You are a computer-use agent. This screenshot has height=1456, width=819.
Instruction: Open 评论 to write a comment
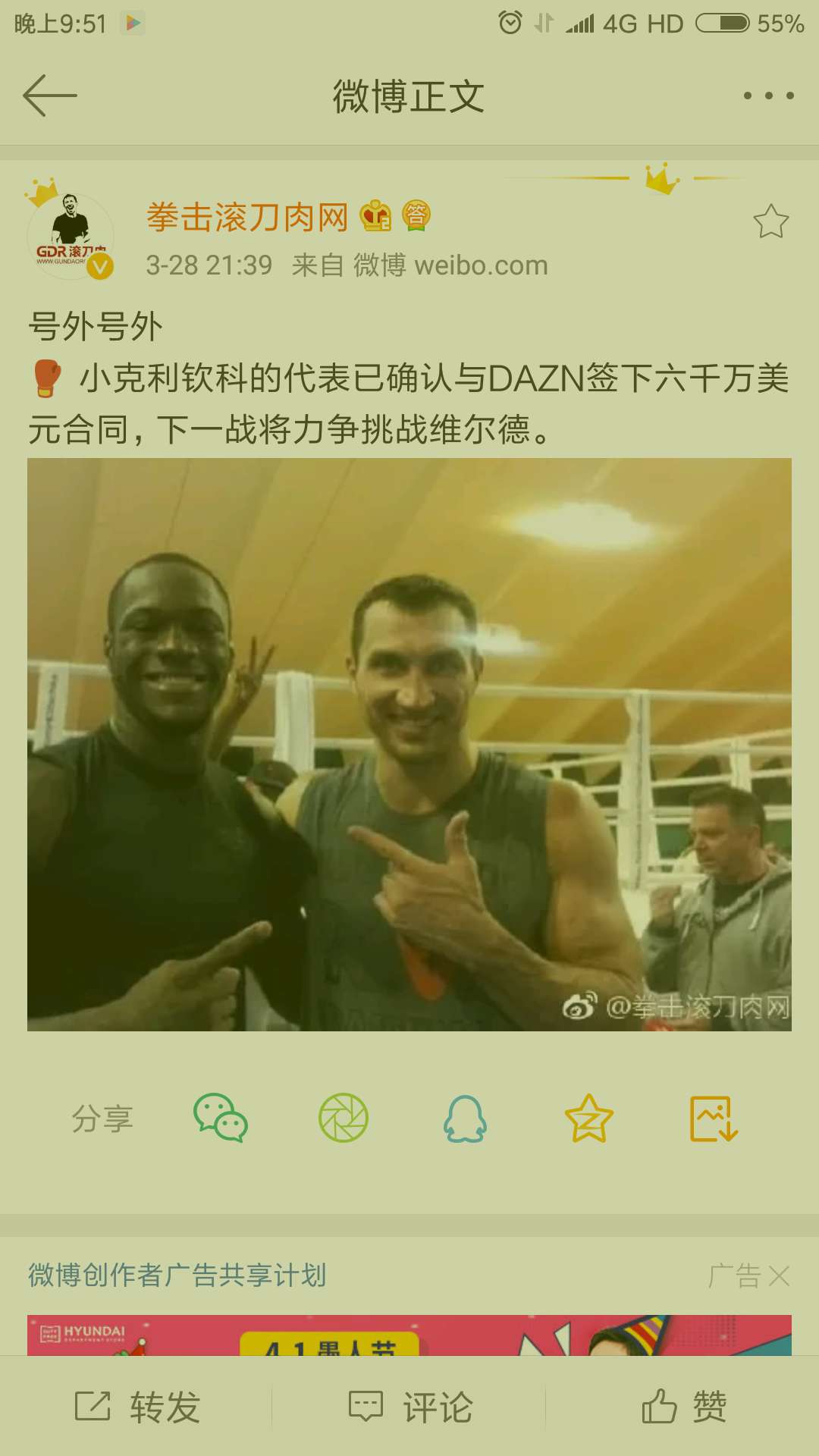tap(410, 1407)
